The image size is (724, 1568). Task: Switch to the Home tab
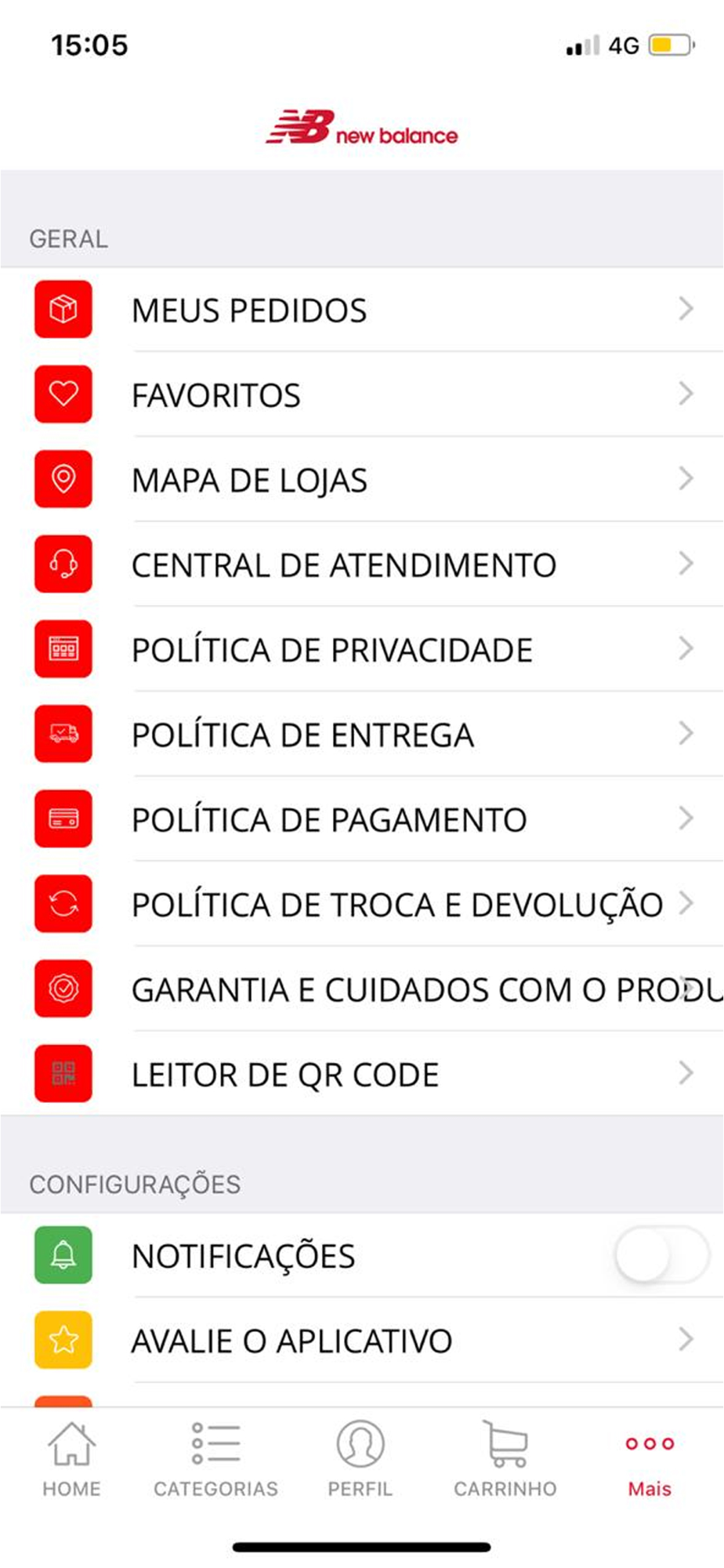click(71, 1458)
